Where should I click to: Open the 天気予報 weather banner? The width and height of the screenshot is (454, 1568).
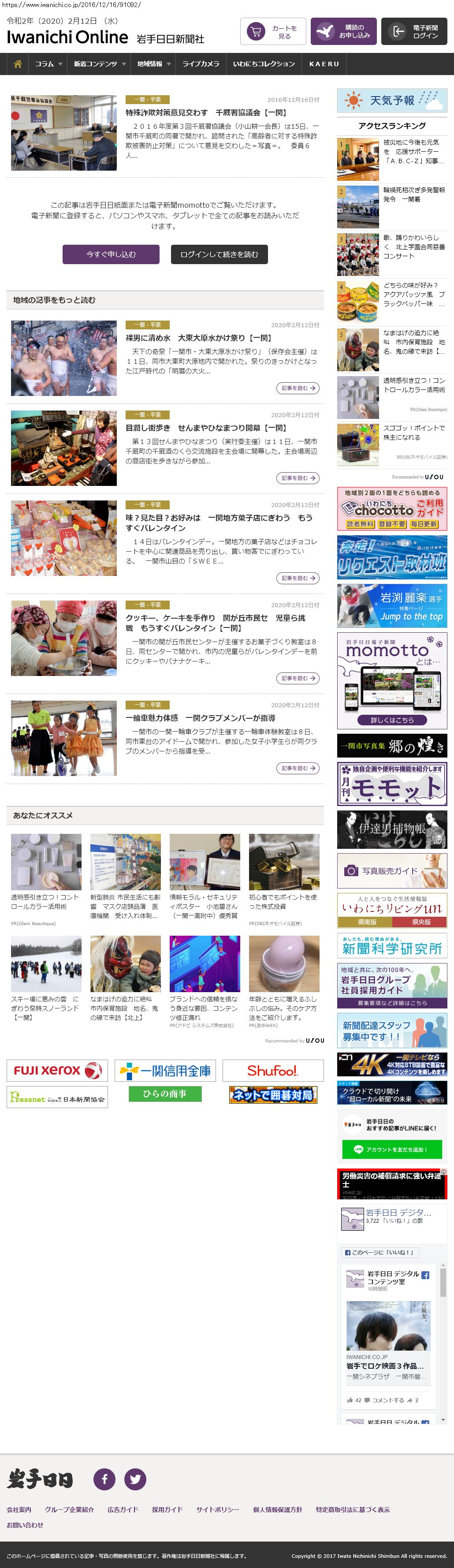(x=392, y=101)
